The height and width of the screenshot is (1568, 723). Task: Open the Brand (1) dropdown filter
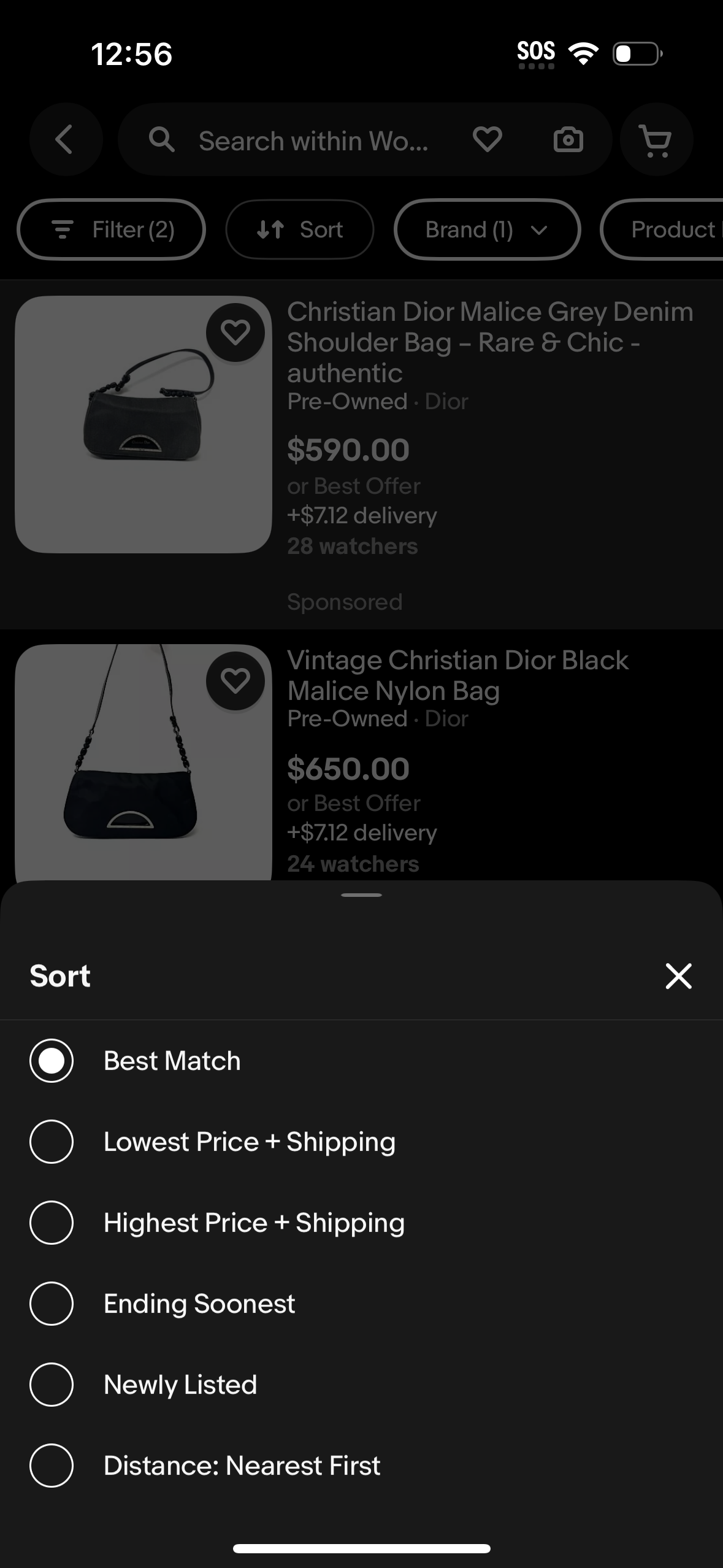click(x=486, y=229)
